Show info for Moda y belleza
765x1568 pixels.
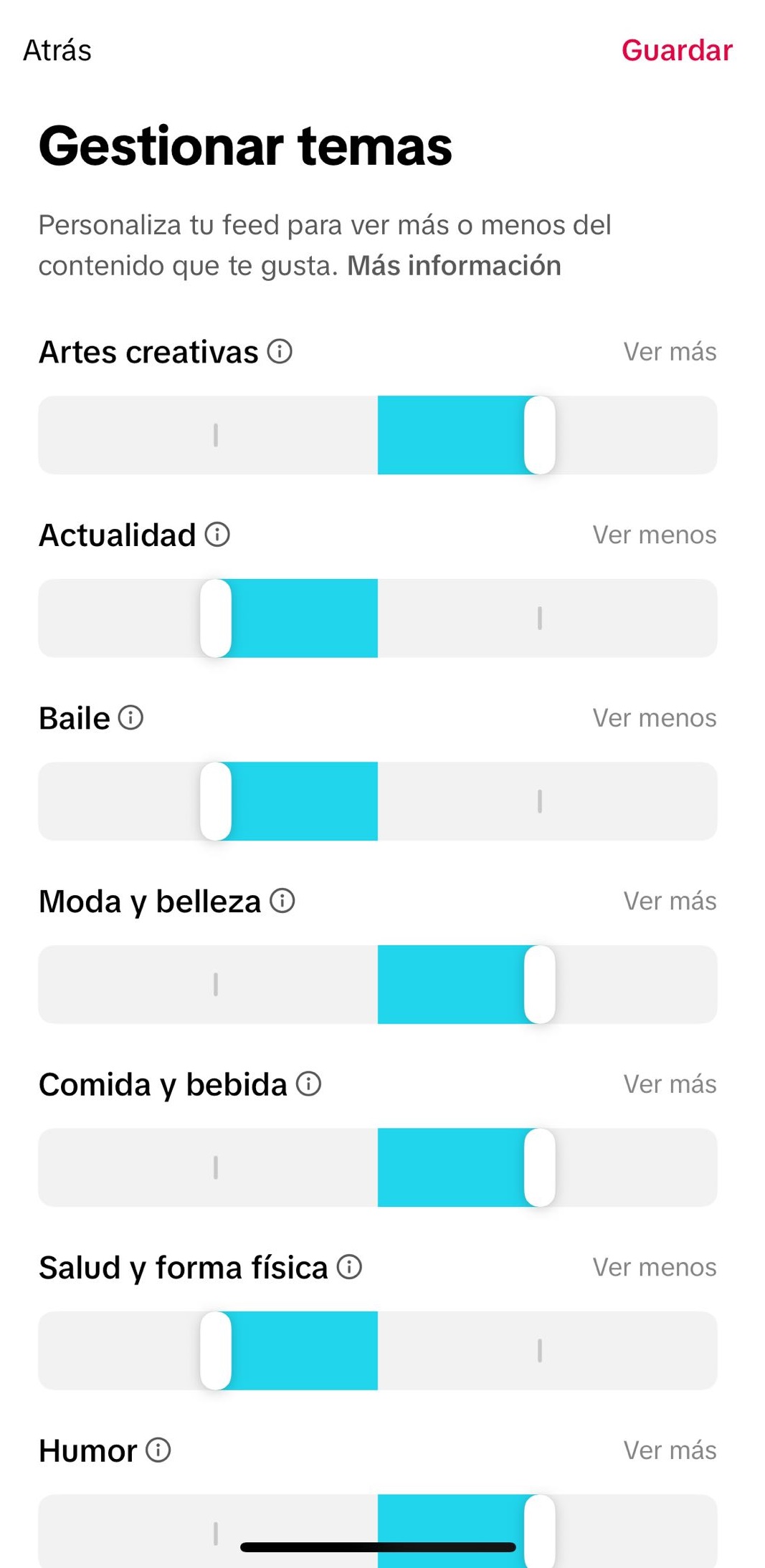click(282, 901)
